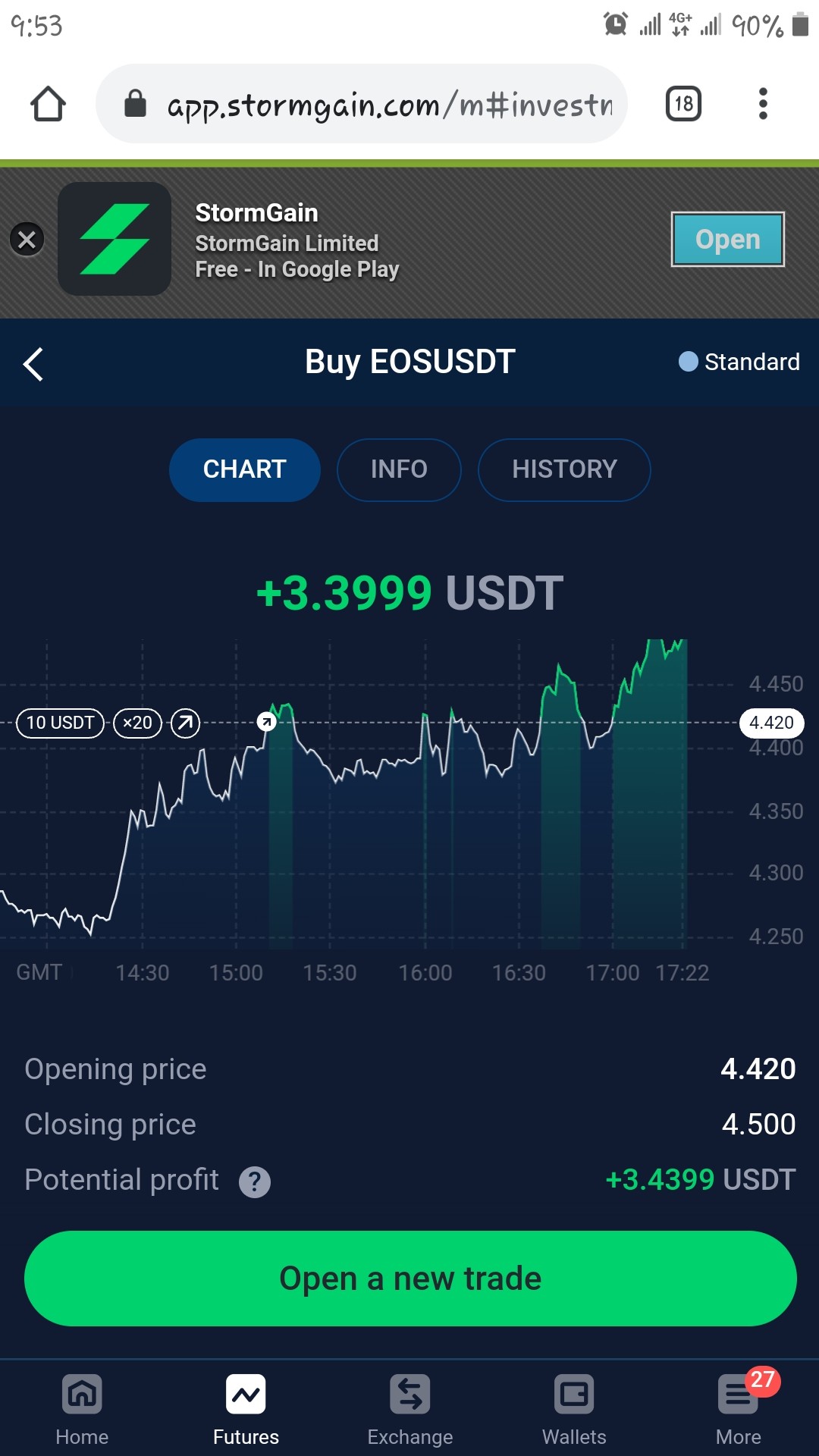Go back from Buy EOSUSDT screen
This screenshot has height=1456, width=819.
point(33,364)
